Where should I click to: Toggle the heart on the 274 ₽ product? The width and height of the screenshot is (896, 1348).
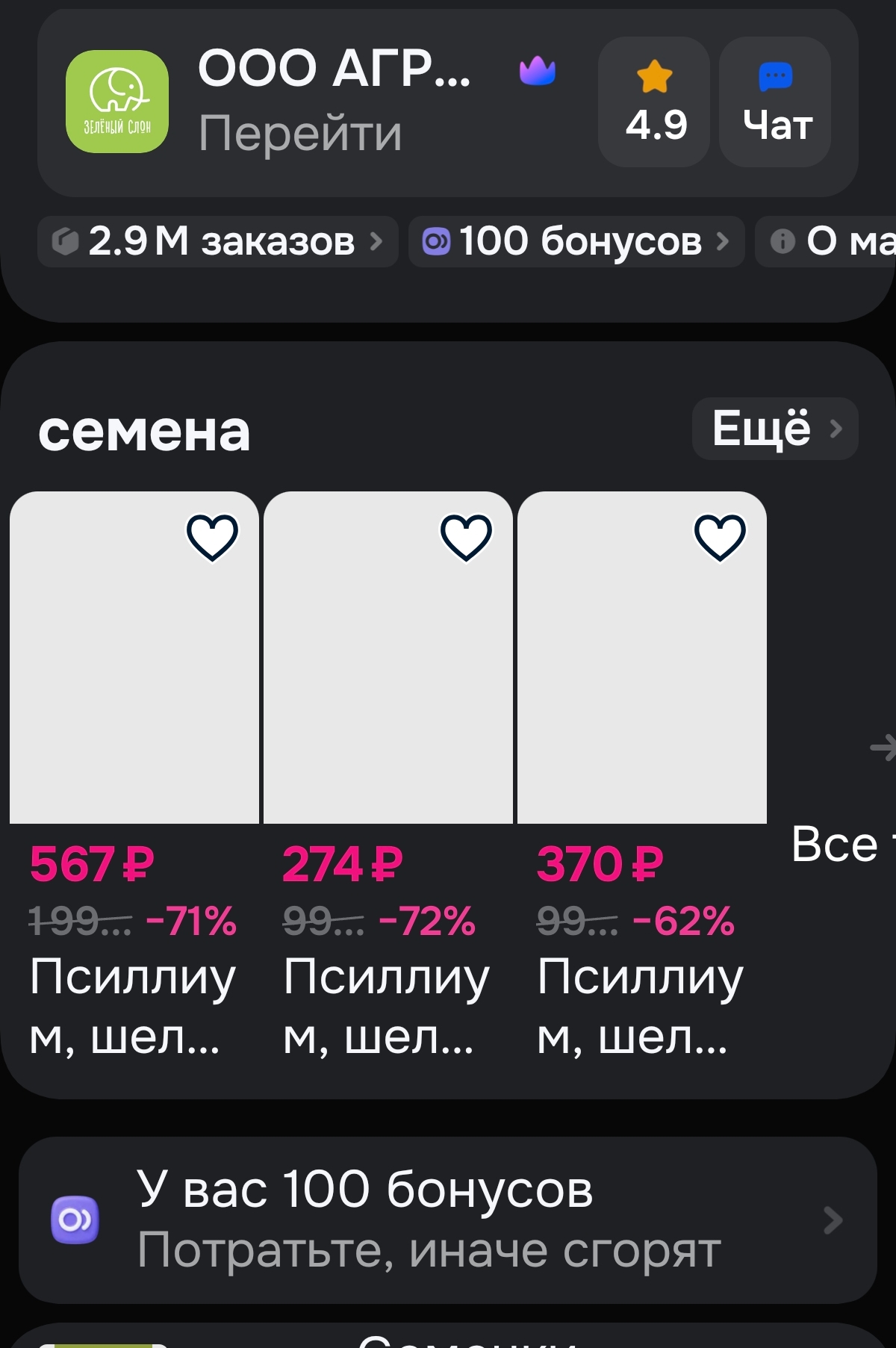coord(465,538)
